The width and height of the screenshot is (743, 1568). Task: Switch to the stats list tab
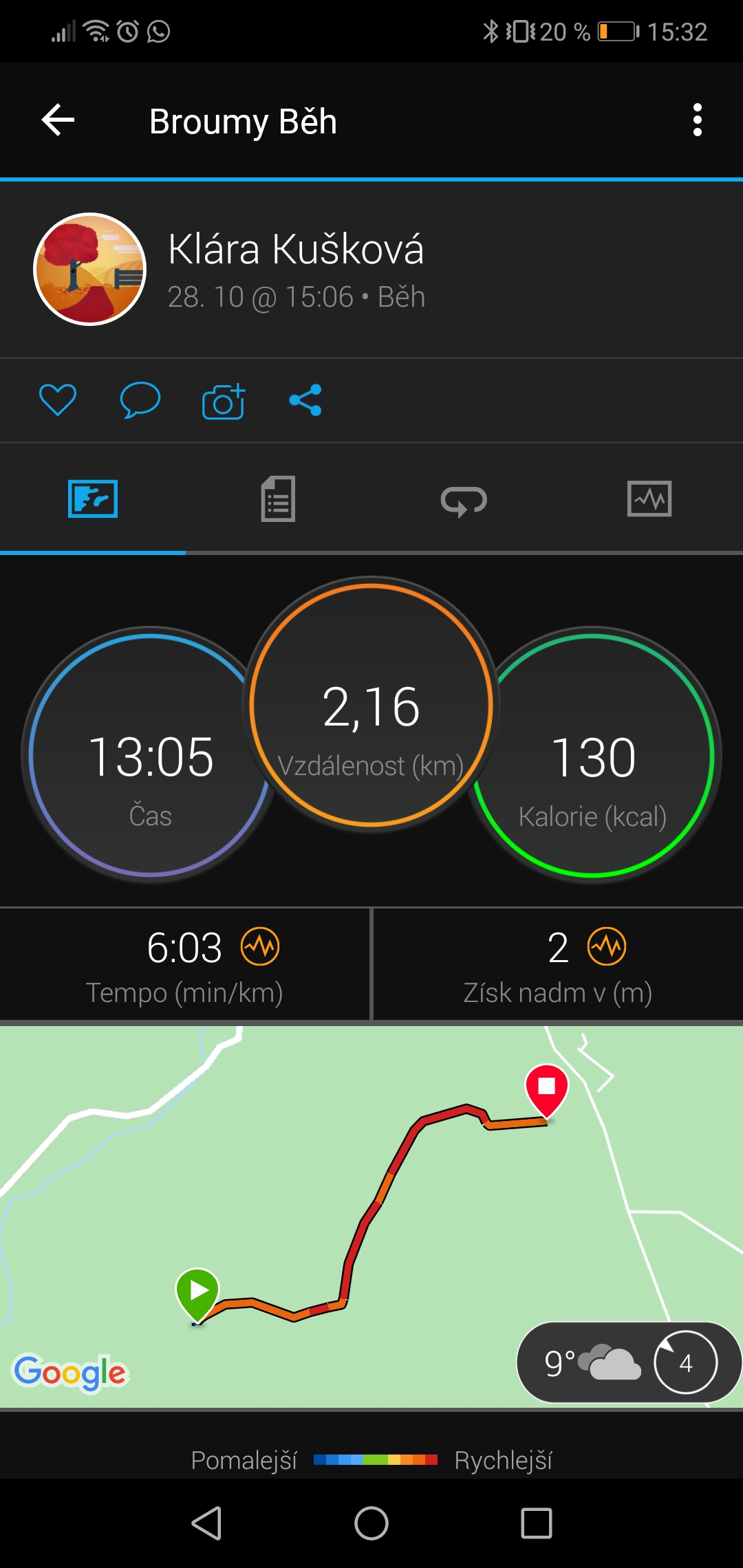[x=278, y=499]
